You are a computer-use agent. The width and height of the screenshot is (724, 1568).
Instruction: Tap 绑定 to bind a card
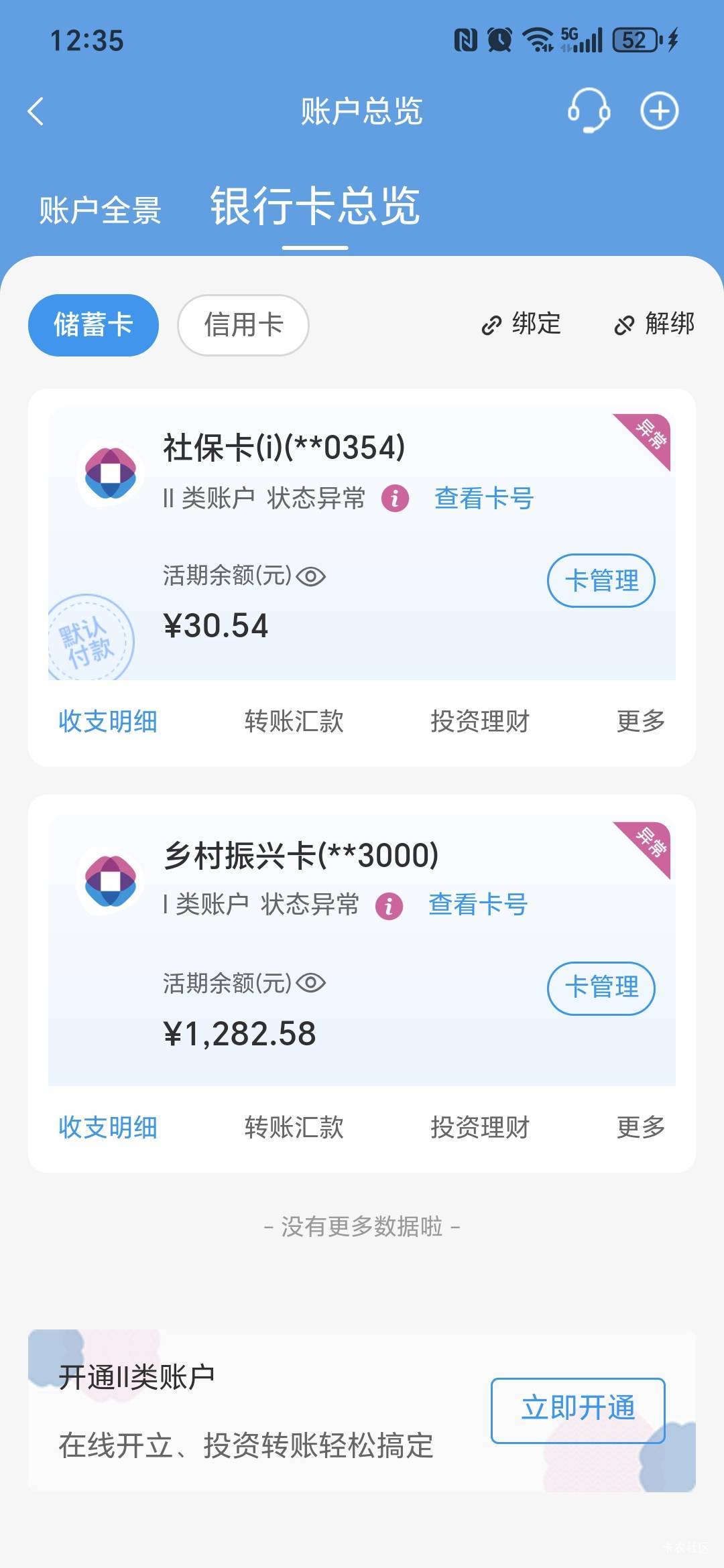[x=522, y=324]
